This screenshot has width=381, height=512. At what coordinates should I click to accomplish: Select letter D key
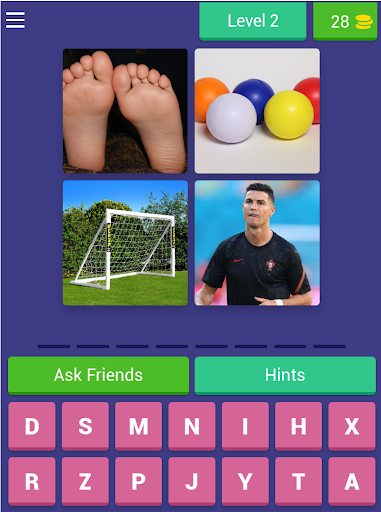[x=32, y=426]
